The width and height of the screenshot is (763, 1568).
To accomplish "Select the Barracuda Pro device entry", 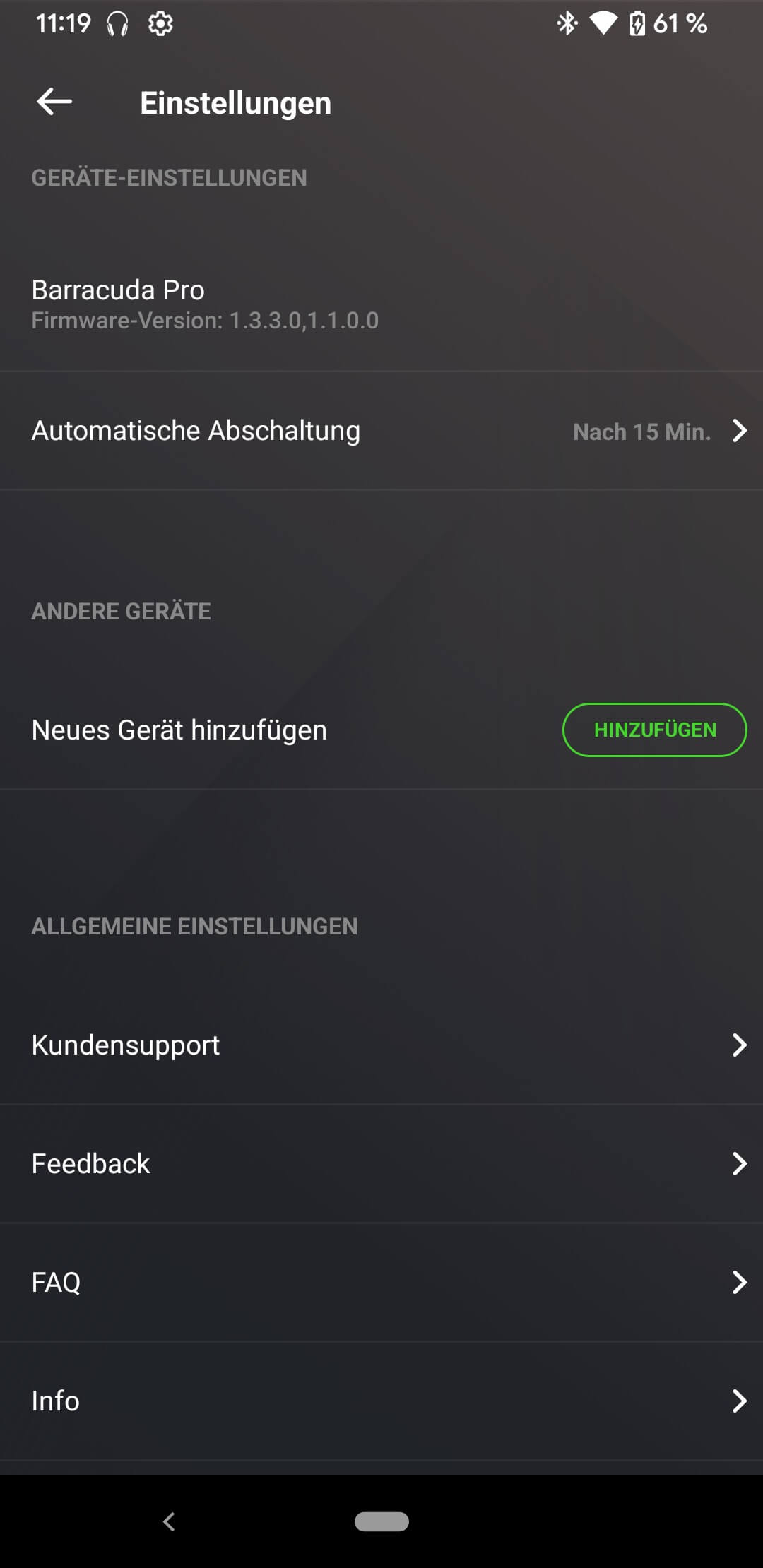I will click(x=205, y=304).
